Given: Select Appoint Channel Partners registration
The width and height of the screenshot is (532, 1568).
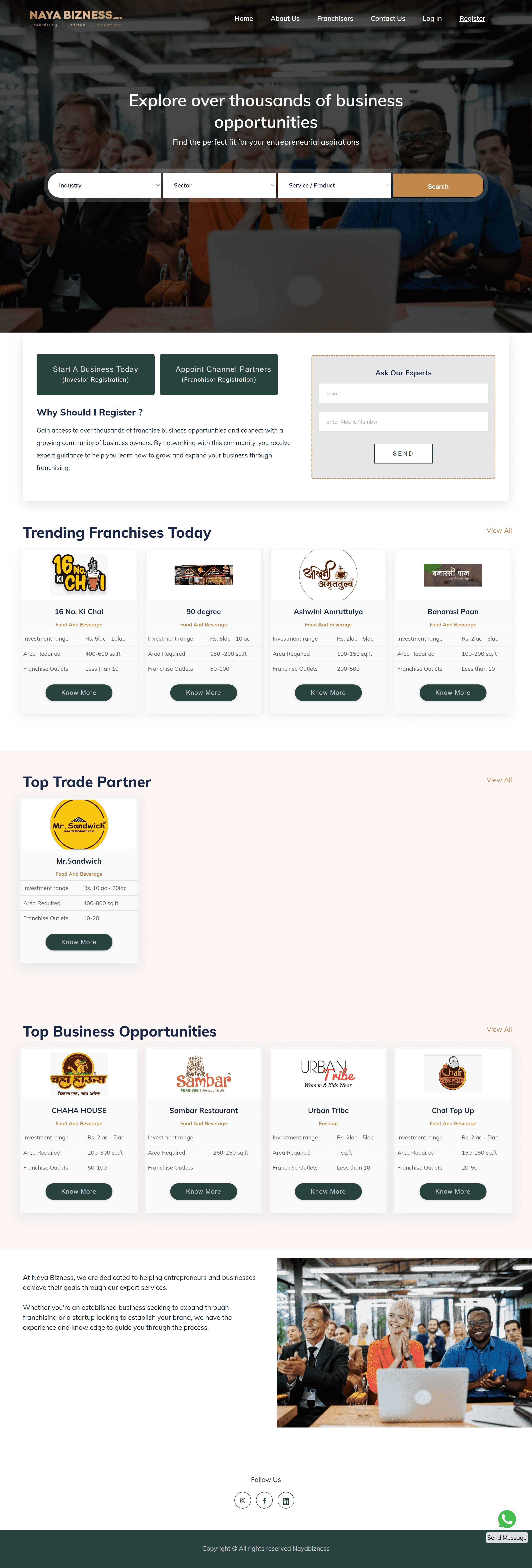Looking at the screenshot, I should pos(219,374).
